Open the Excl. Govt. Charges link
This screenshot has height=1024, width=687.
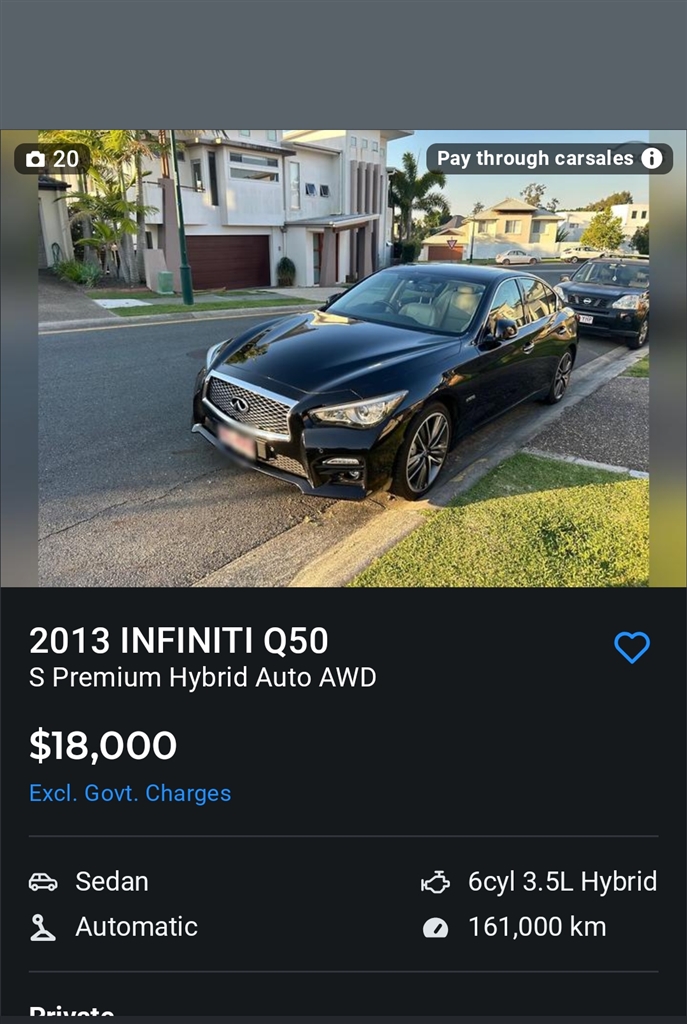click(x=130, y=793)
